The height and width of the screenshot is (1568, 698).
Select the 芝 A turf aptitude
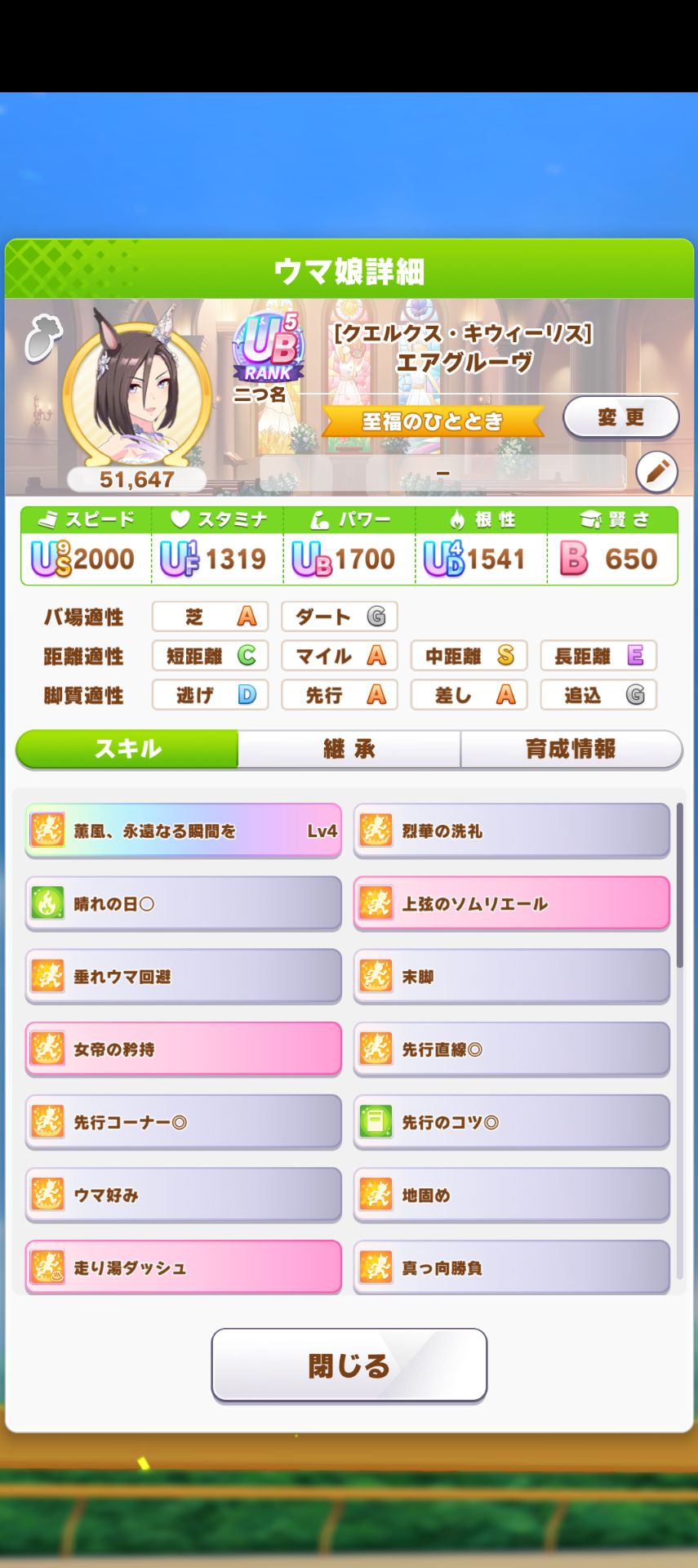(210, 617)
